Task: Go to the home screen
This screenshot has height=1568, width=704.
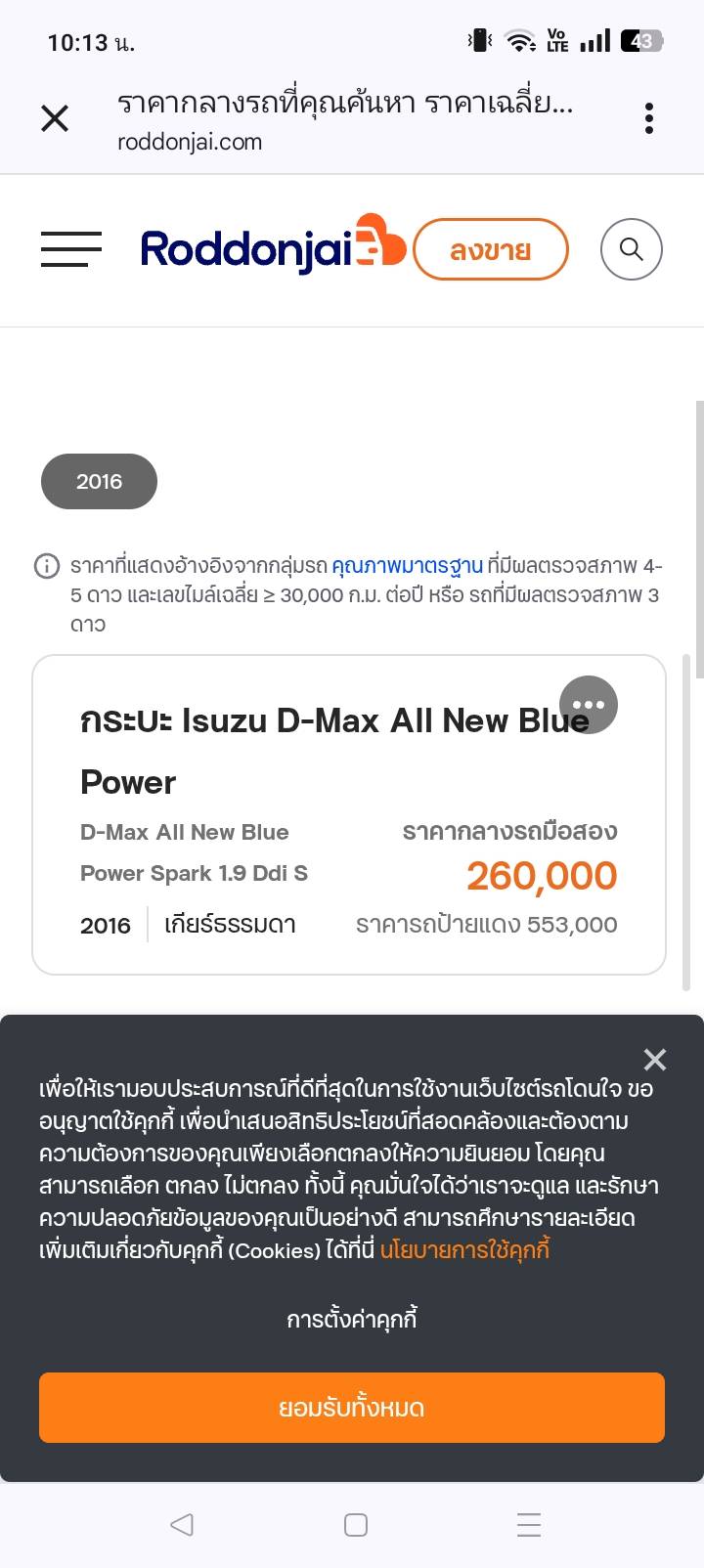Action: point(356,1524)
